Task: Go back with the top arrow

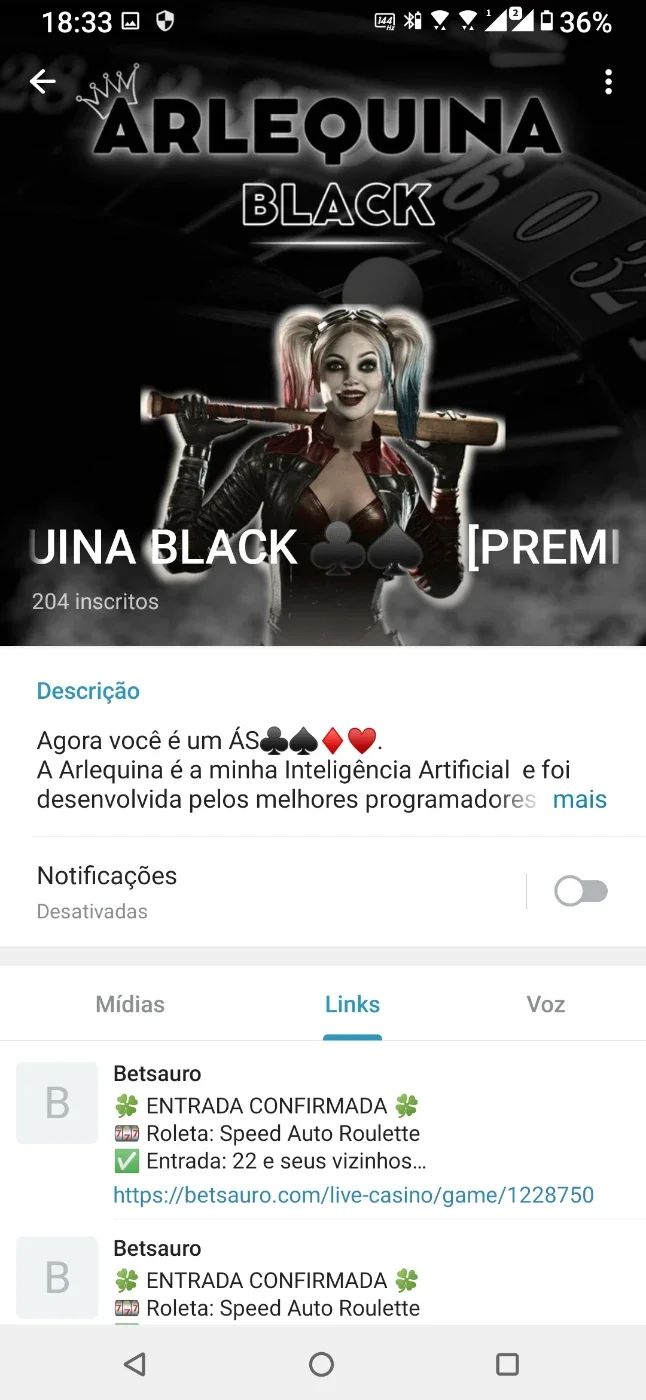Action: 42,81
